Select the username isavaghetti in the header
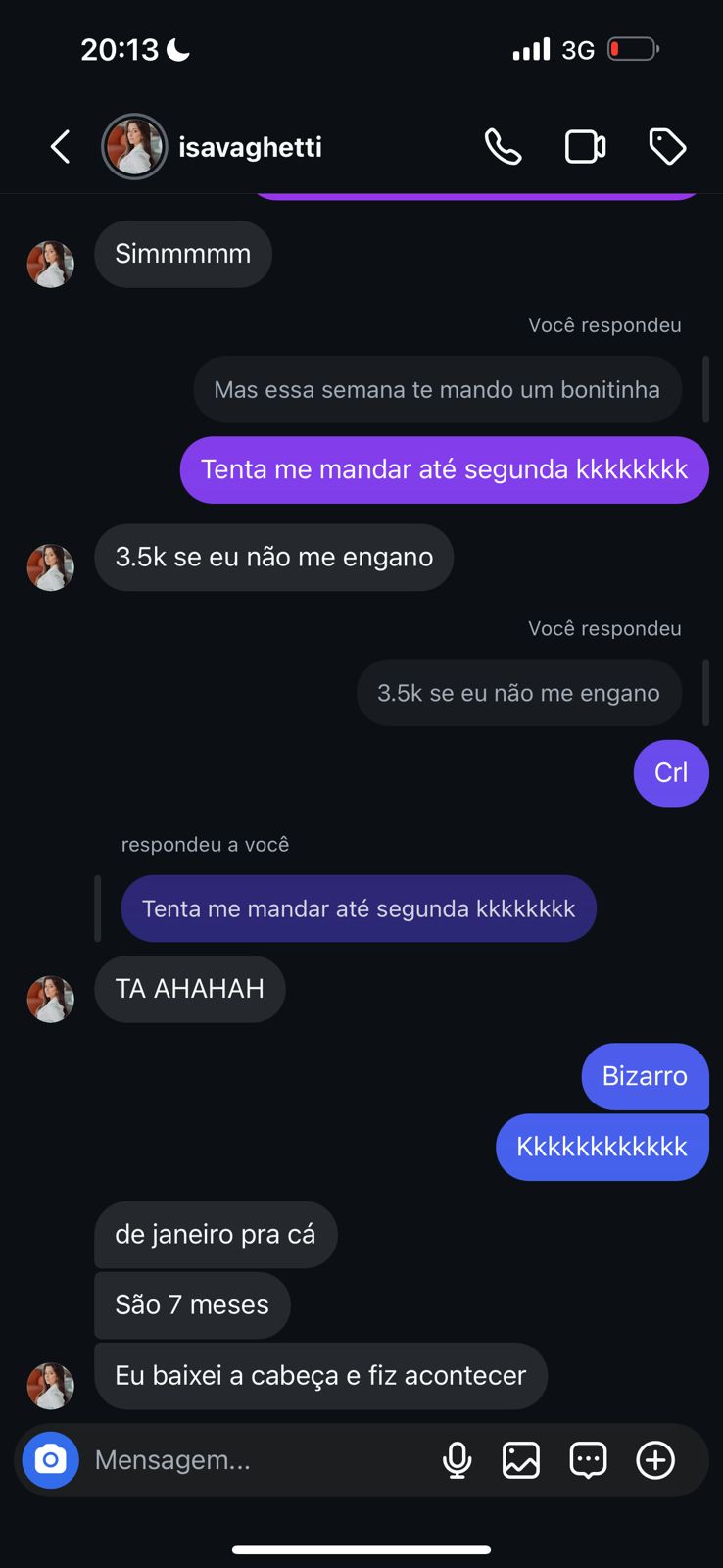The width and height of the screenshot is (723, 1568). coord(250,146)
